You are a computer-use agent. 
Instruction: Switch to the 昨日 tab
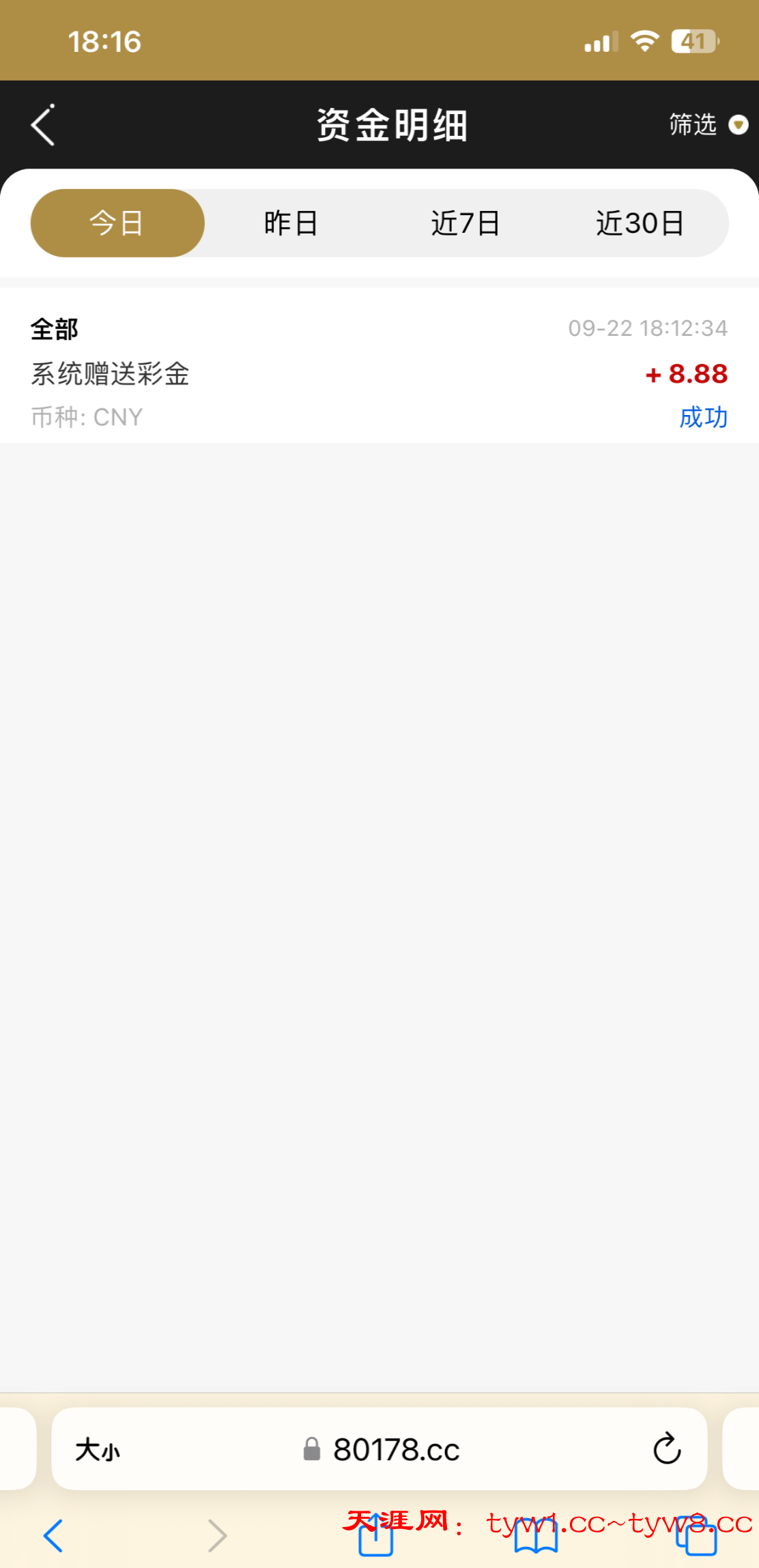291,223
